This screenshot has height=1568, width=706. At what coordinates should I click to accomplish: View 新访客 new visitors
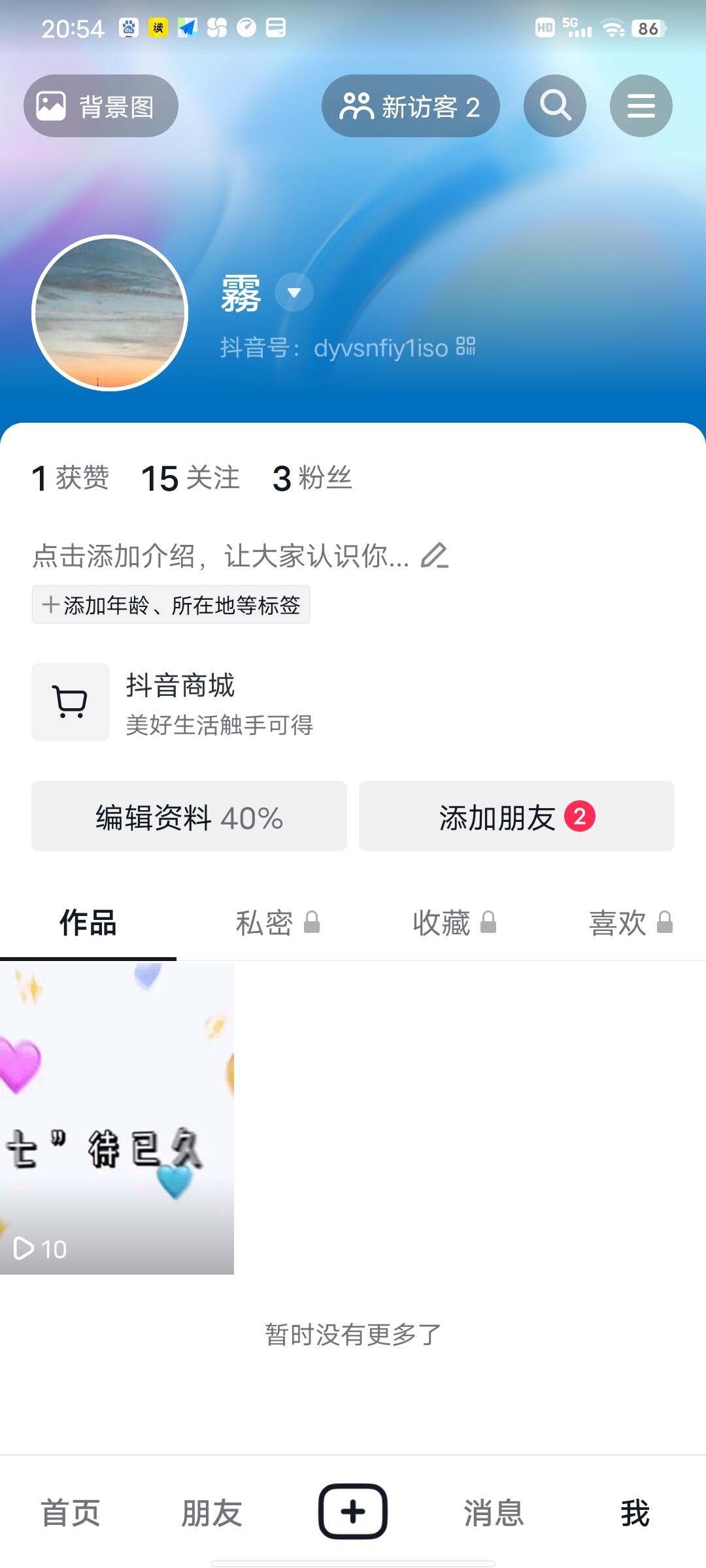click(411, 106)
